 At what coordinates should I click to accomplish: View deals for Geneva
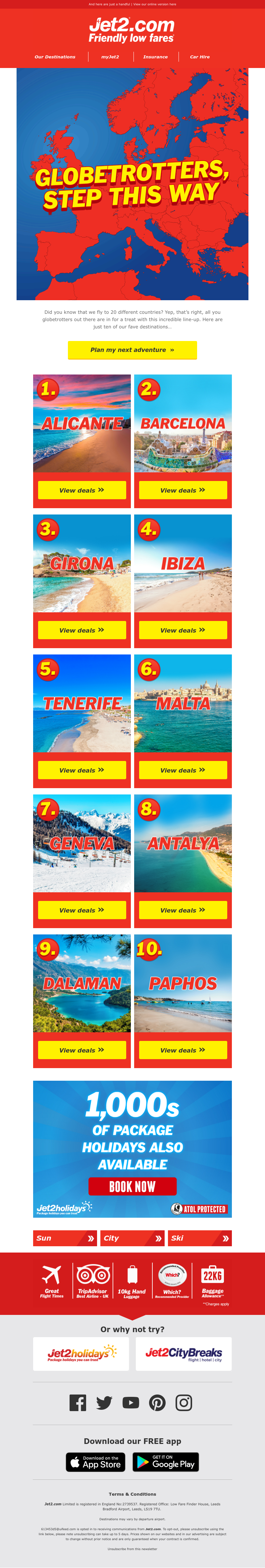[x=82, y=910]
